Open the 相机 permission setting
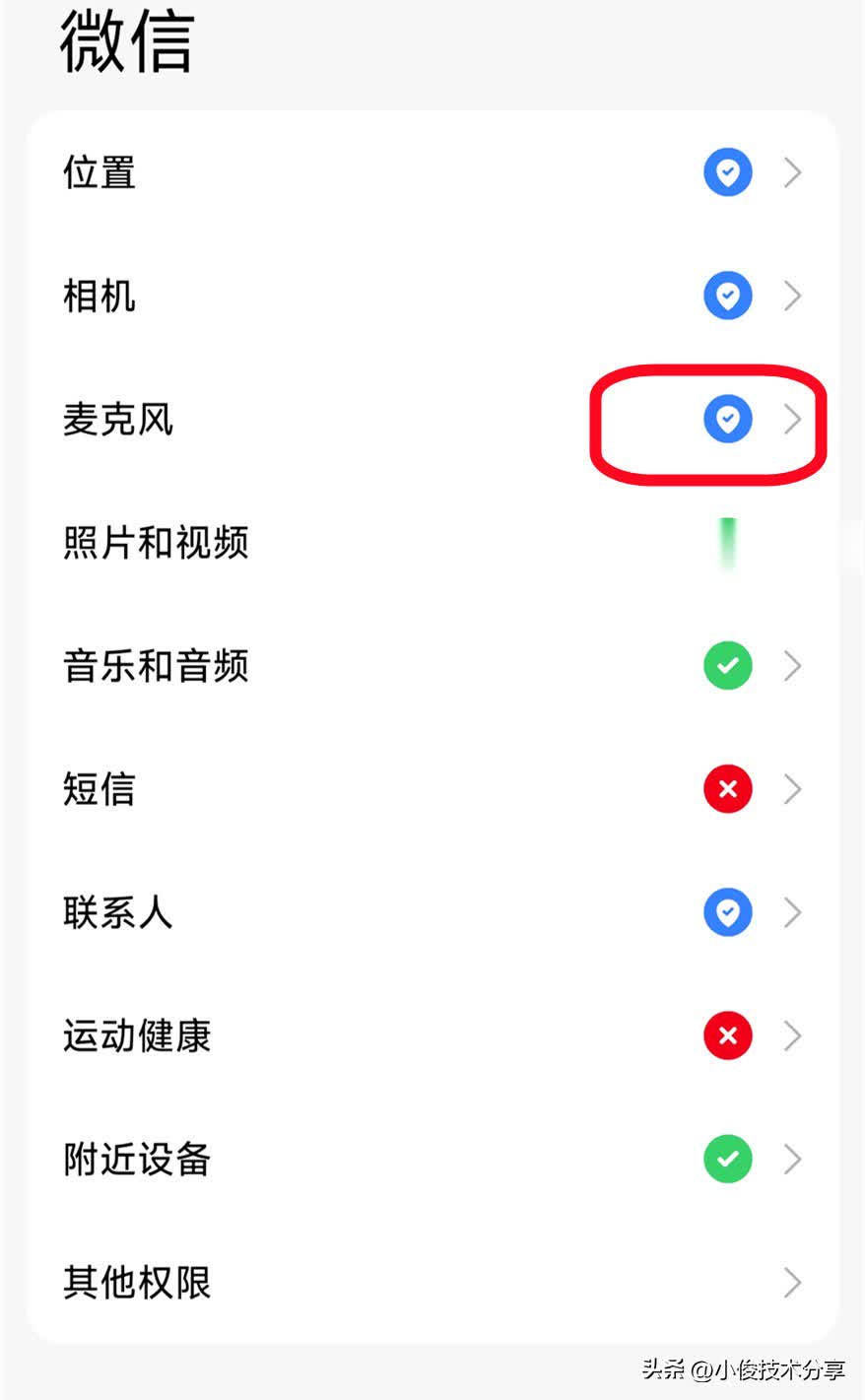The height and width of the screenshot is (1400, 865). click(x=432, y=297)
